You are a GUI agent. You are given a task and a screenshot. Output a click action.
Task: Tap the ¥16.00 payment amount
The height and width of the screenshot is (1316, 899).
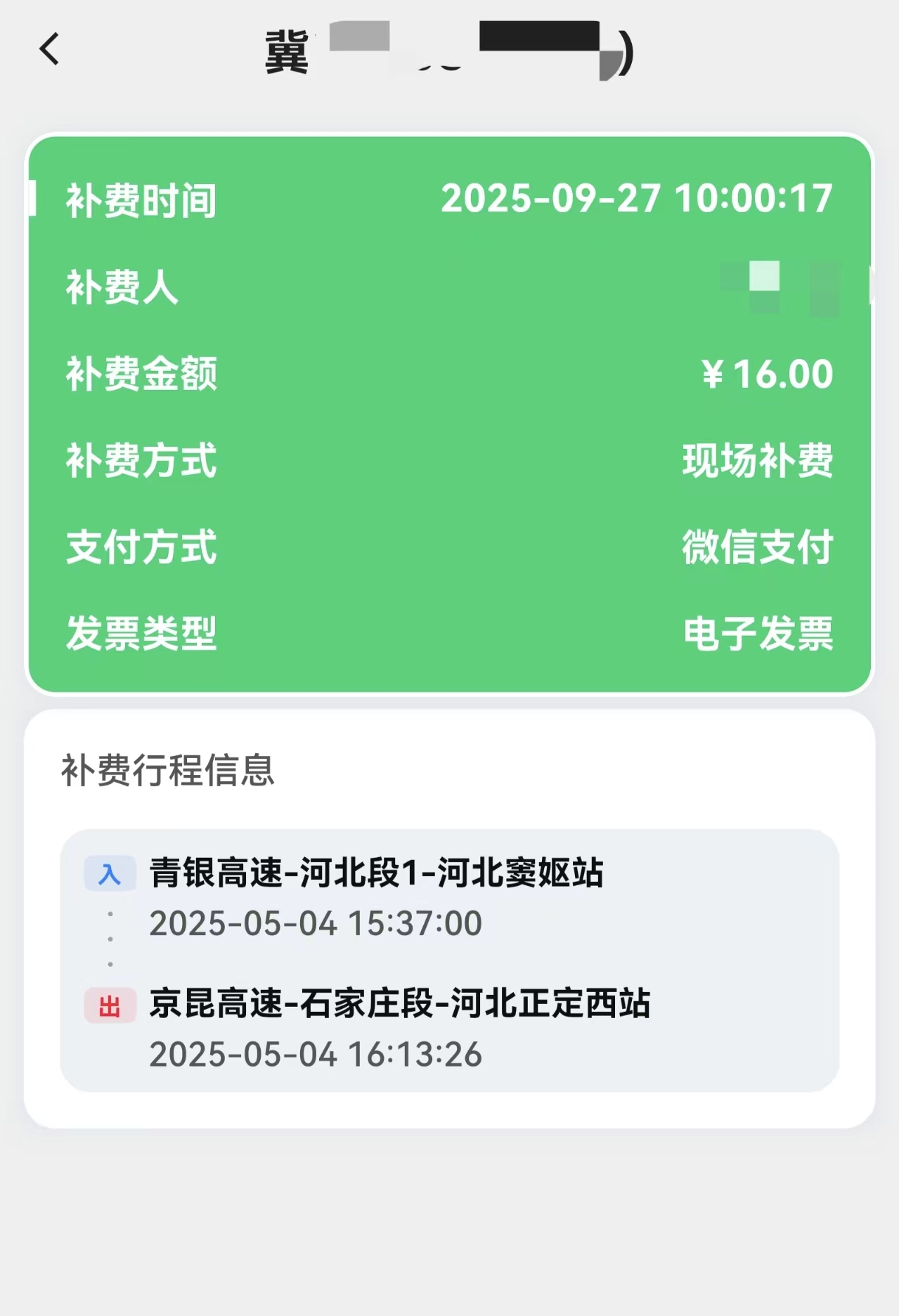(x=768, y=374)
